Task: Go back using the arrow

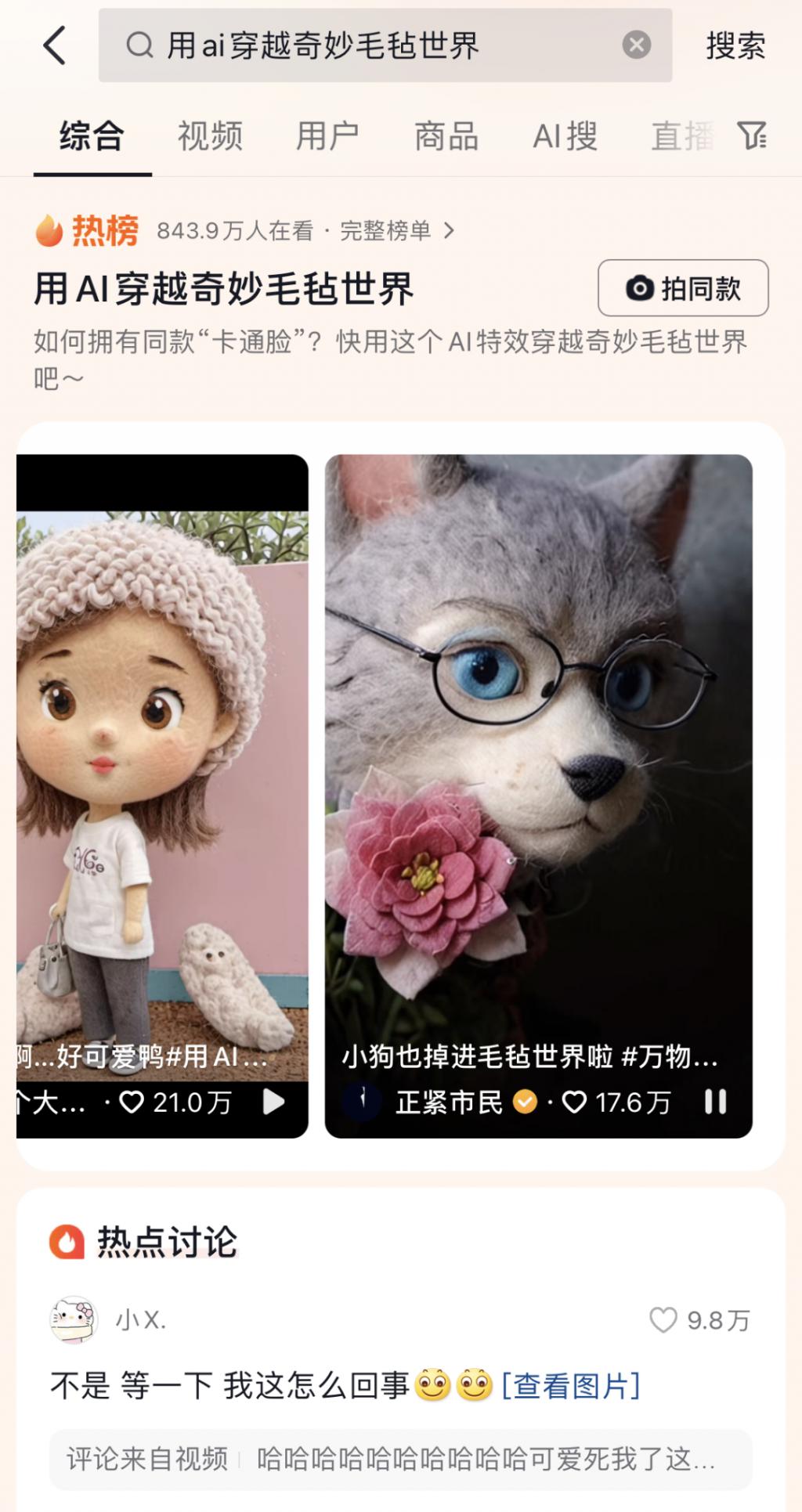Action: (55, 45)
